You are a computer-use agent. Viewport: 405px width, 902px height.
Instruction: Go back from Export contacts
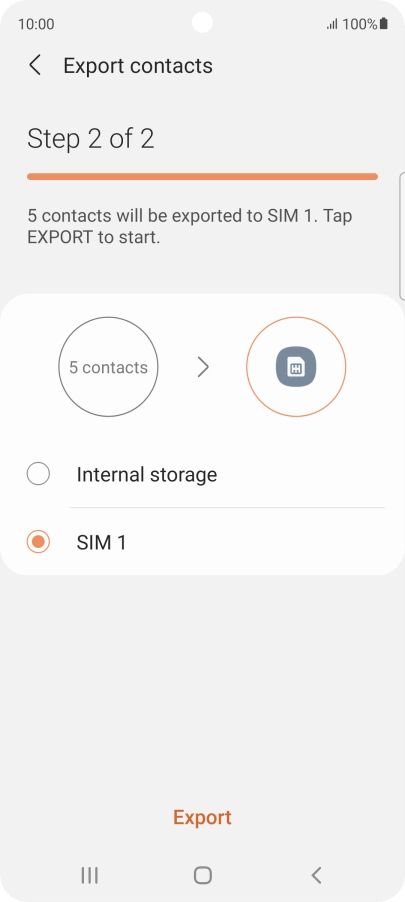click(35, 66)
